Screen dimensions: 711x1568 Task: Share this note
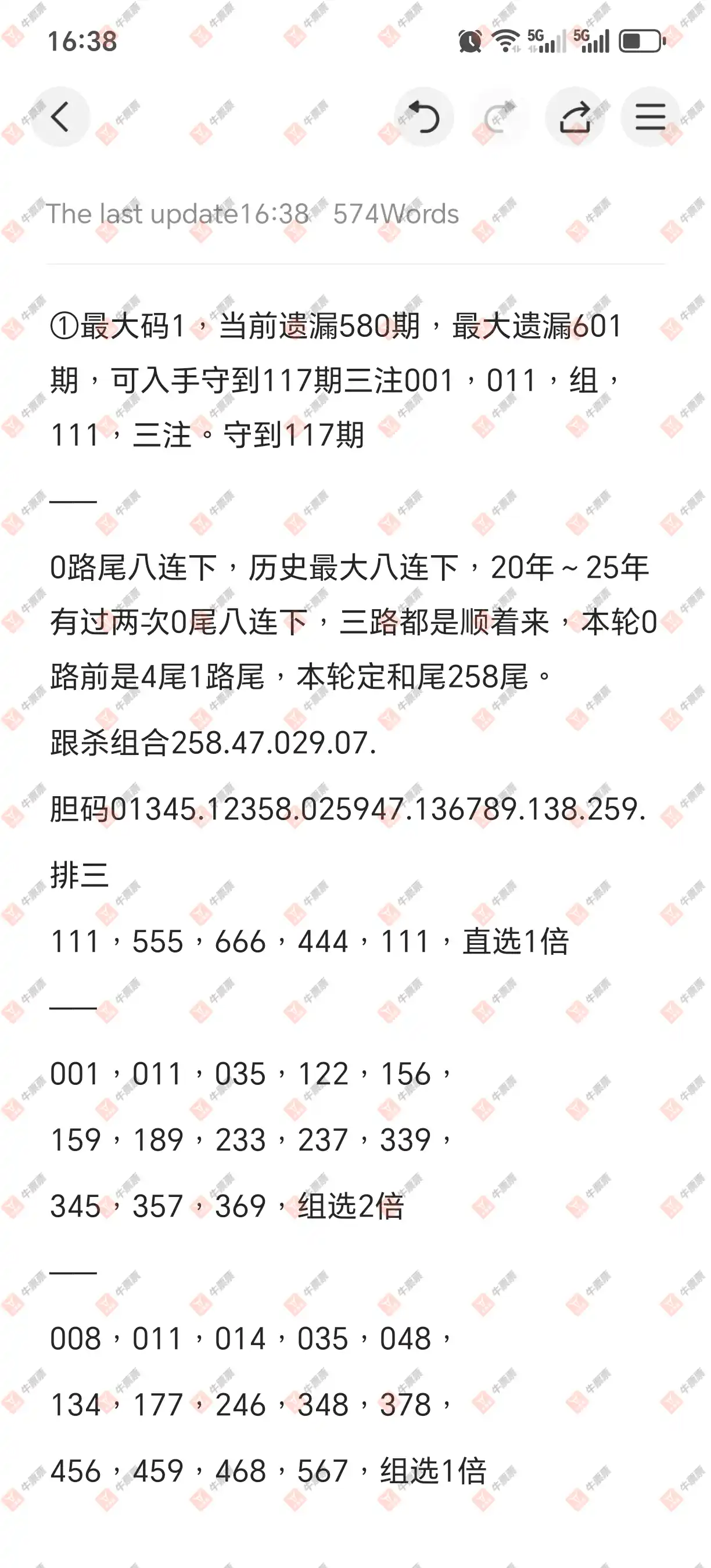[x=574, y=117]
